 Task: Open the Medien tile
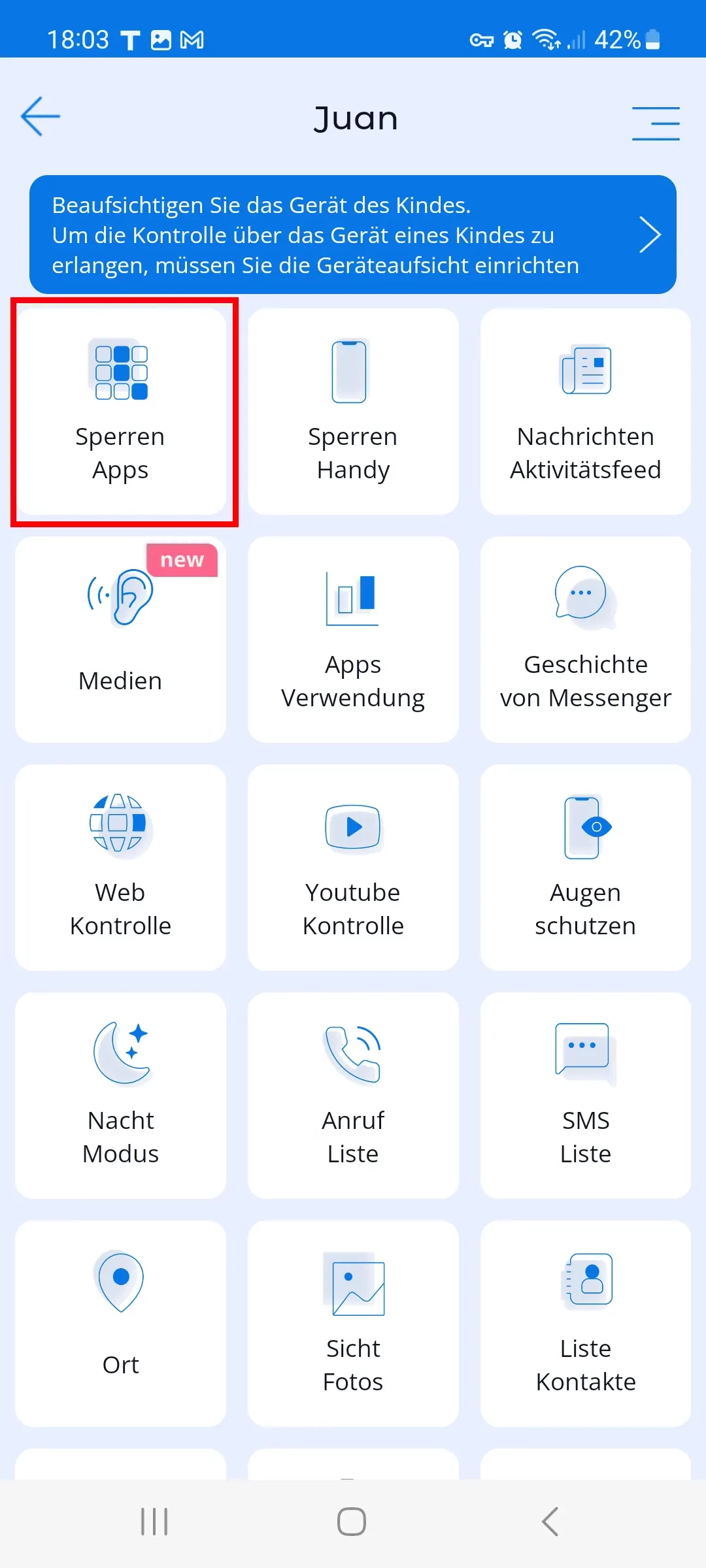(x=121, y=640)
